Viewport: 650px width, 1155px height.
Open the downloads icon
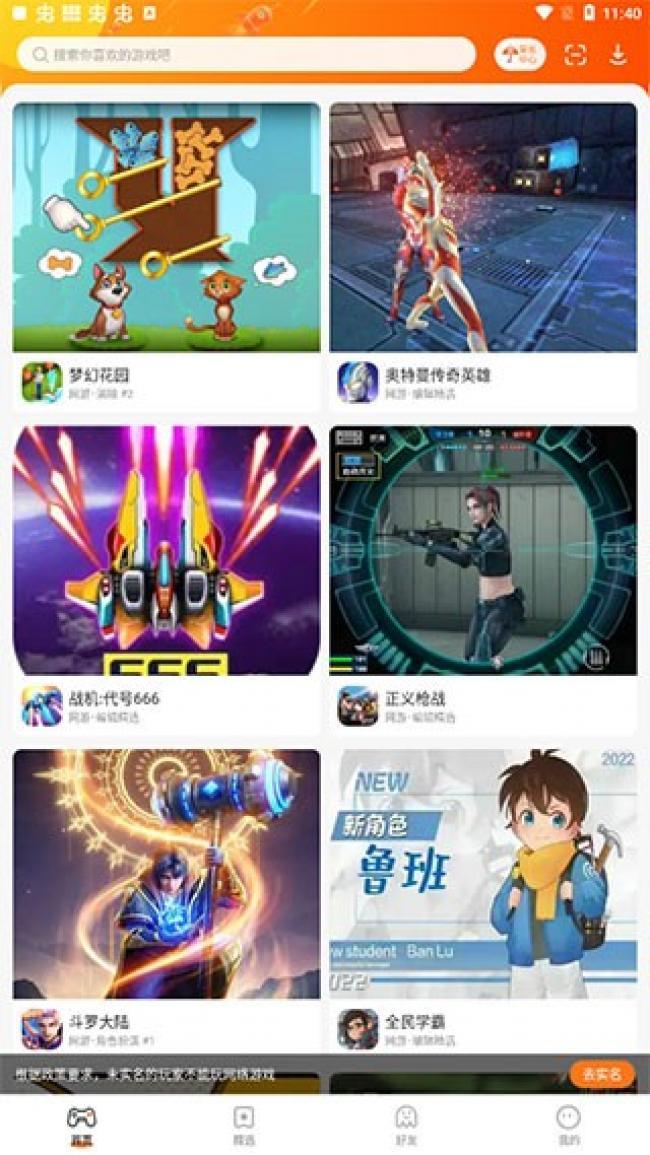coord(618,55)
